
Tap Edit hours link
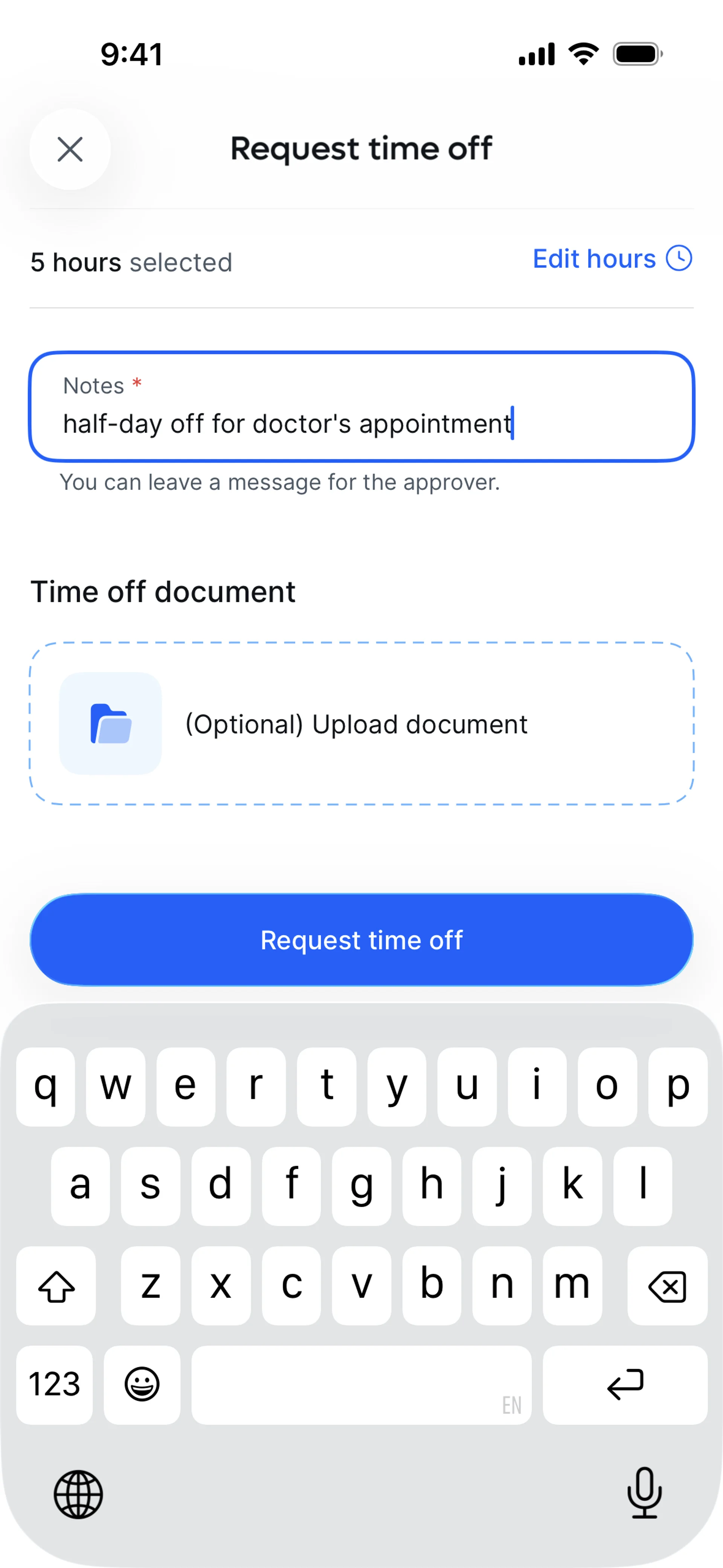611,259
